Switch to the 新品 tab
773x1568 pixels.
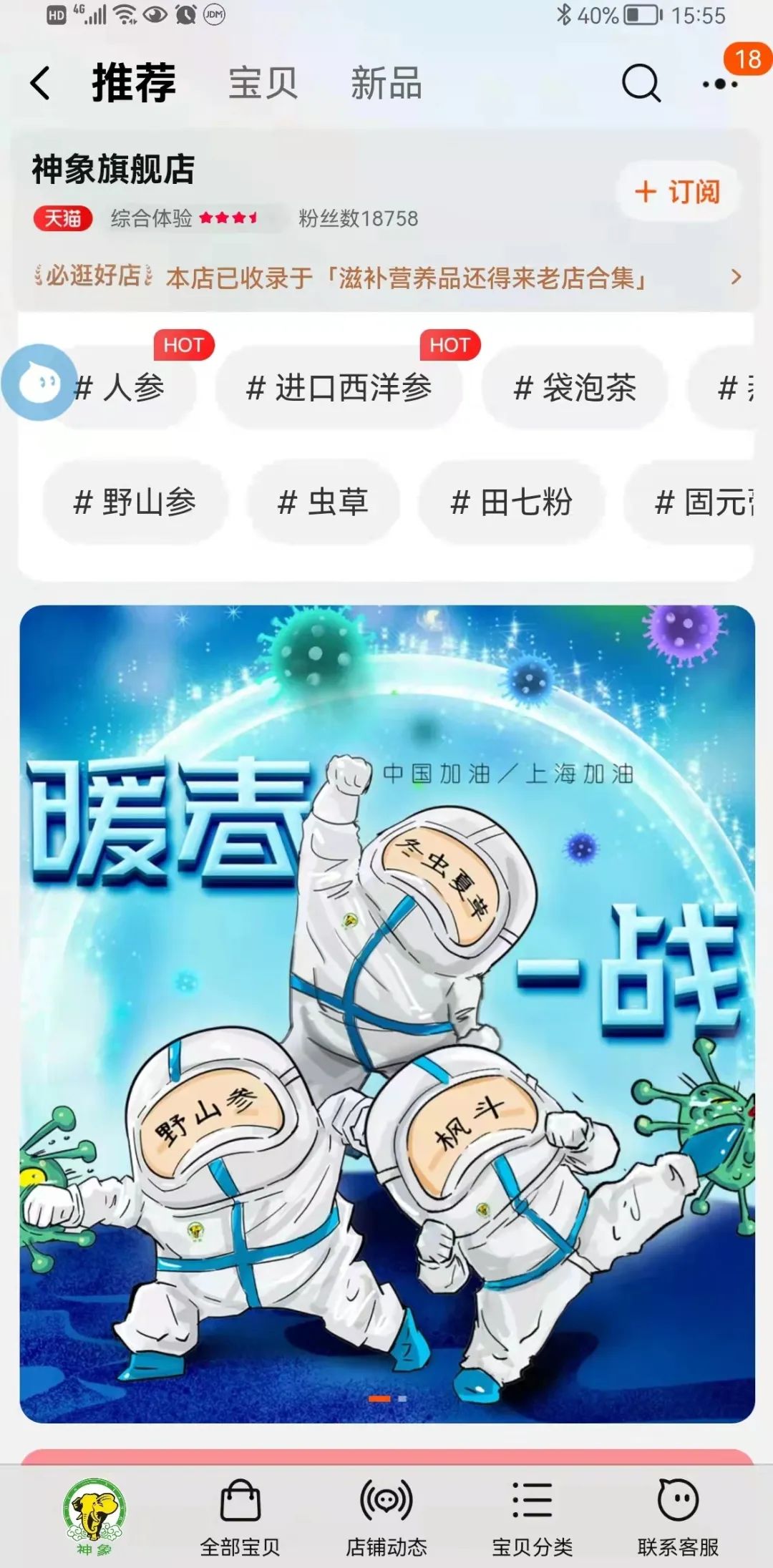[x=386, y=83]
